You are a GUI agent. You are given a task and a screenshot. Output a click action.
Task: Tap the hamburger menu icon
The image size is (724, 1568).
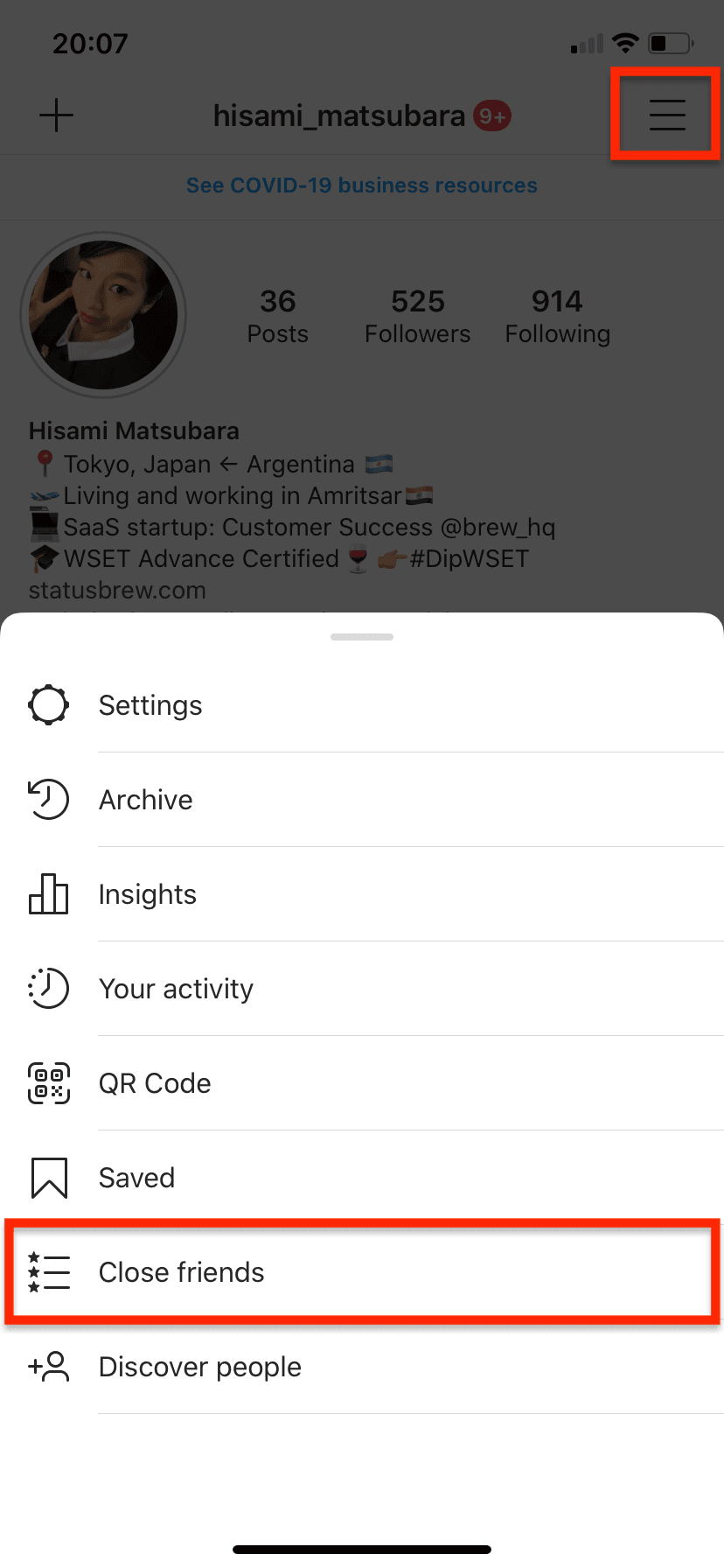[x=666, y=115]
